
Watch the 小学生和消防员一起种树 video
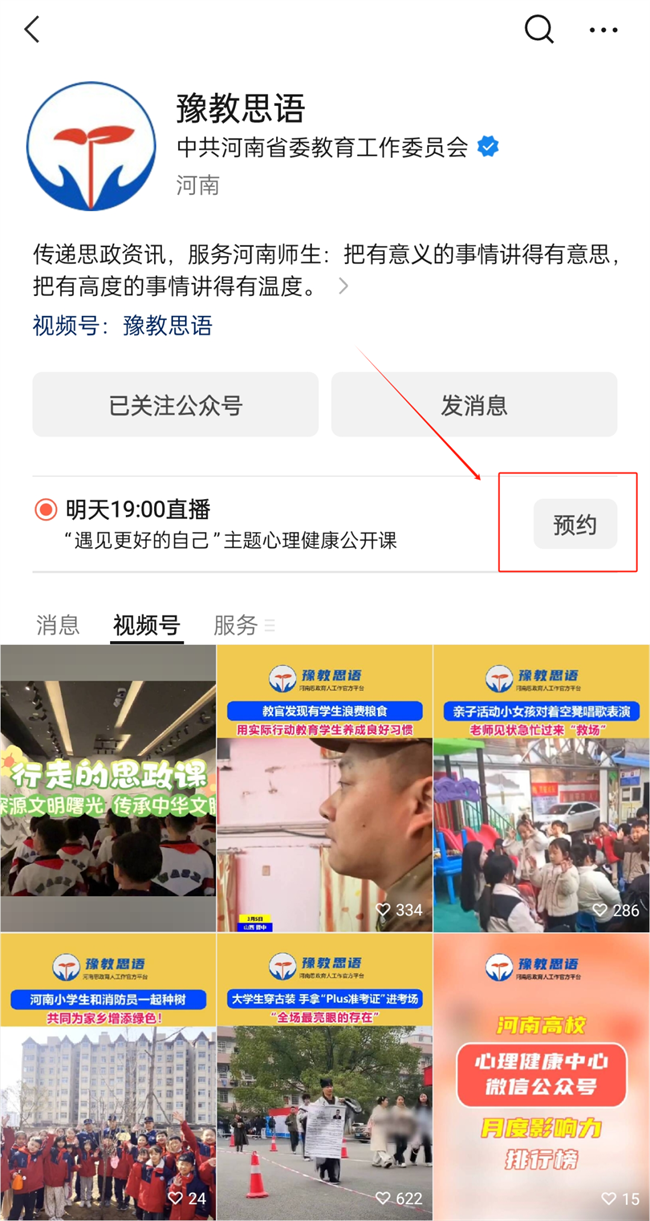108,1077
